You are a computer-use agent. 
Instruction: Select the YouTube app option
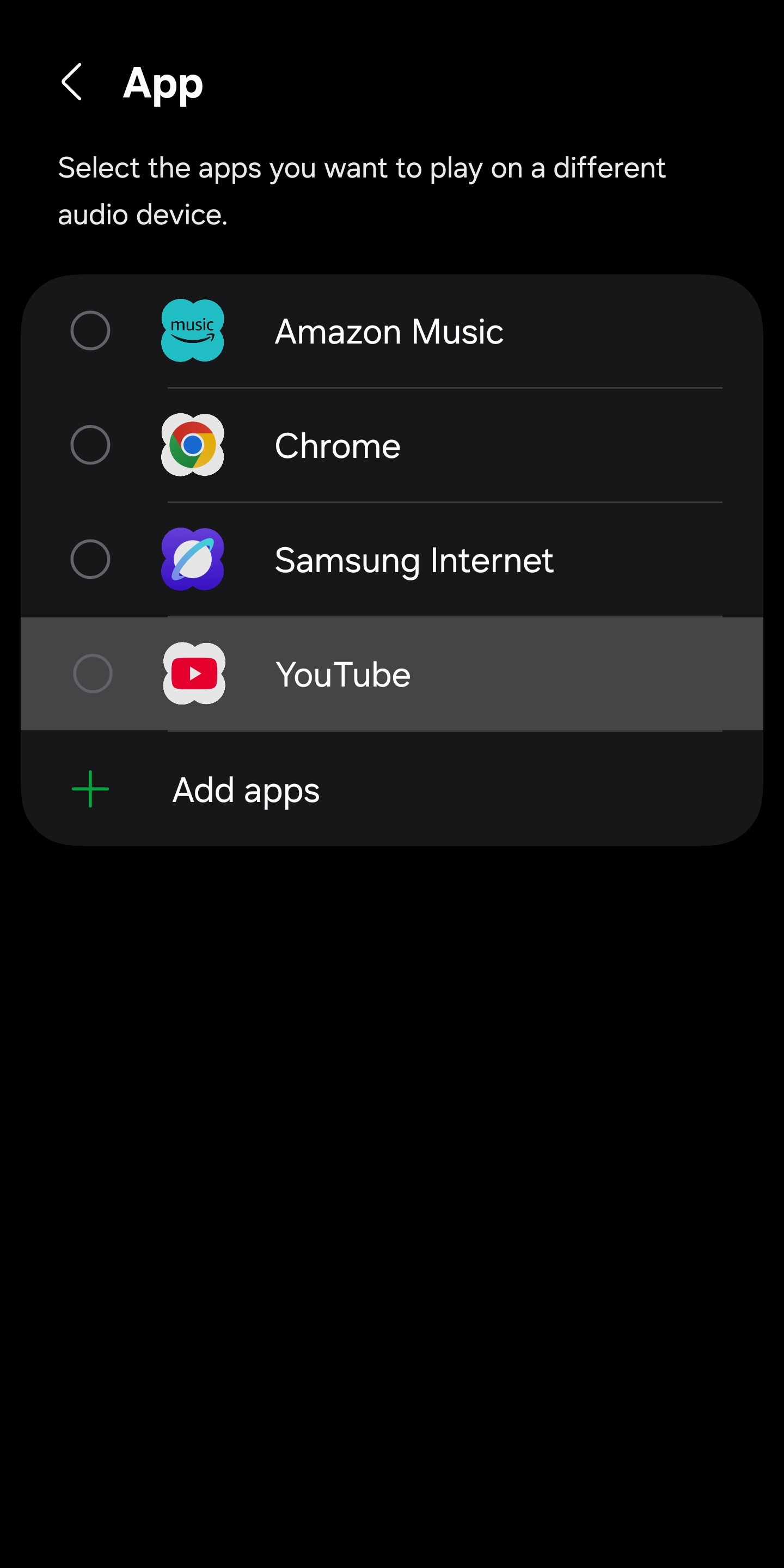point(93,673)
